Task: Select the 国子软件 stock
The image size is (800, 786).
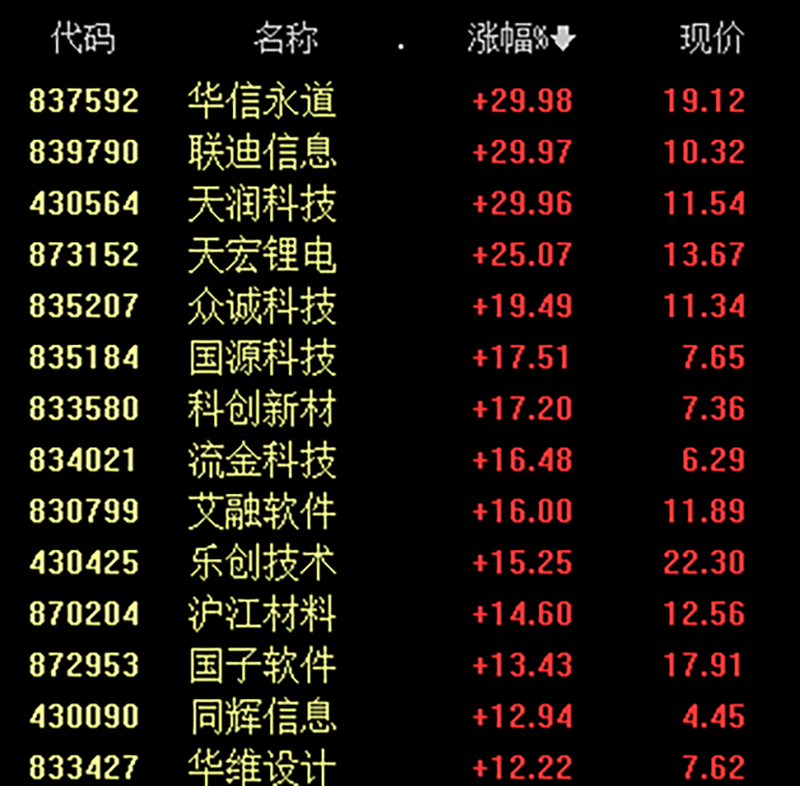Action: click(x=262, y=664)
